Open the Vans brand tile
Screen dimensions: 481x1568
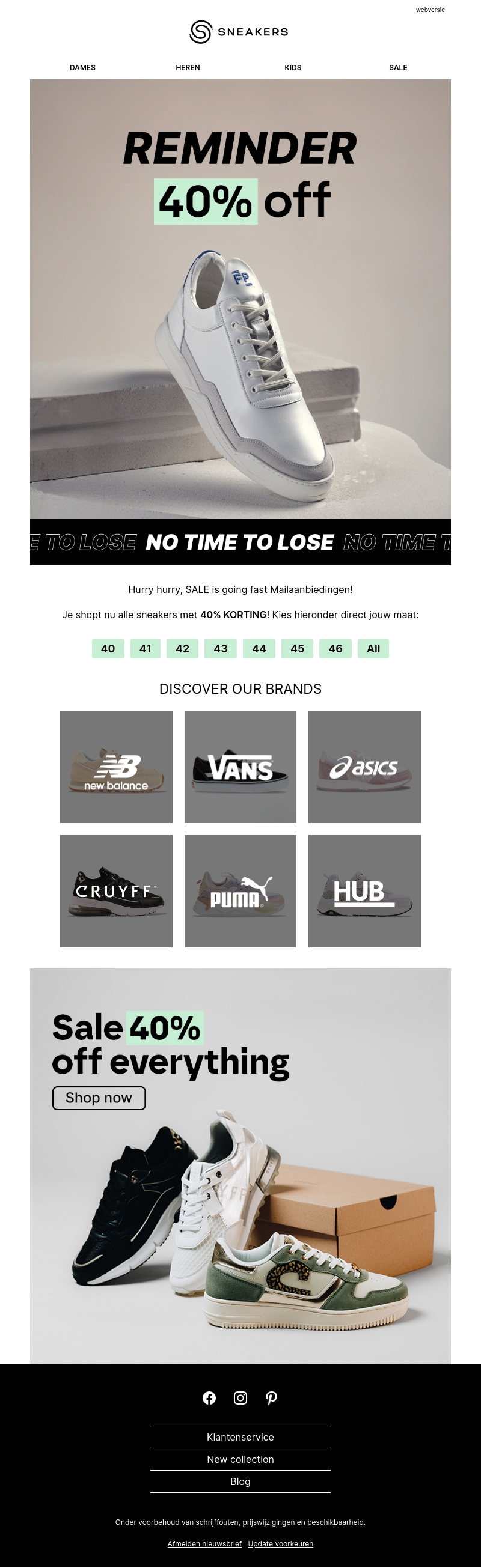click(240, 767)
